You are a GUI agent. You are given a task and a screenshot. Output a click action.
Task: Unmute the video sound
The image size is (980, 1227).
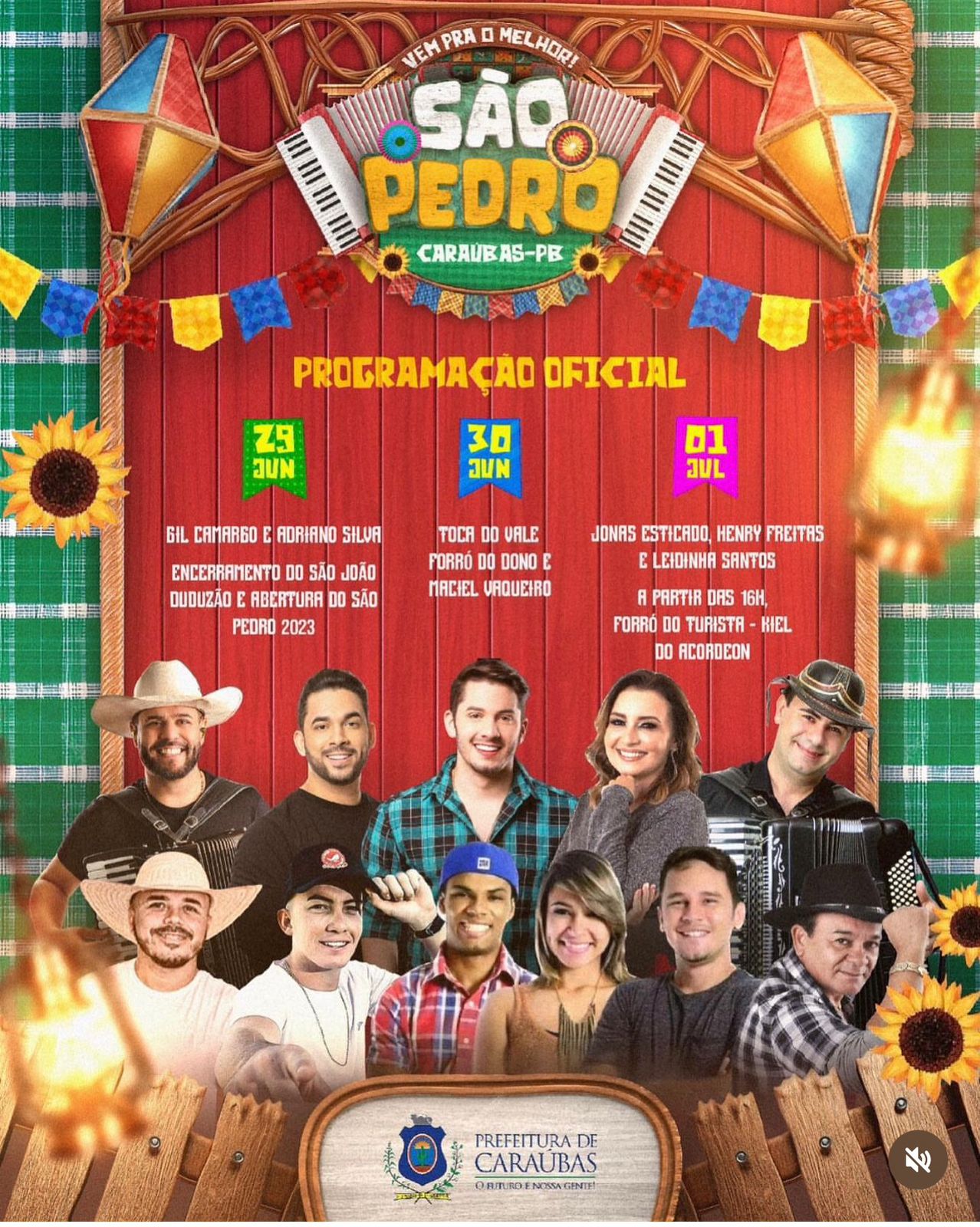pyautogui.click(x=918, y=1160)
